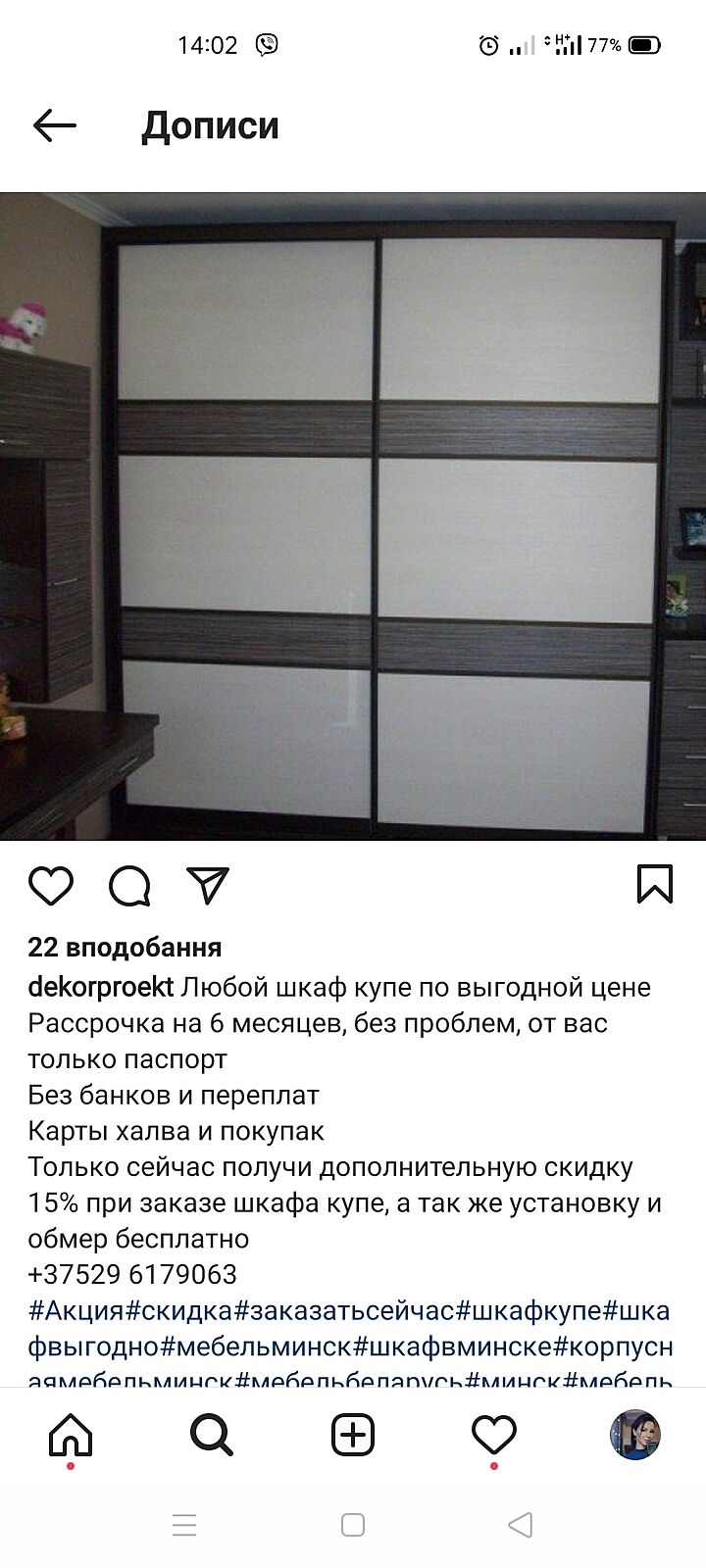
Task: Open the #заказатьсейчас hashtag
Action: pos(345,1310)
